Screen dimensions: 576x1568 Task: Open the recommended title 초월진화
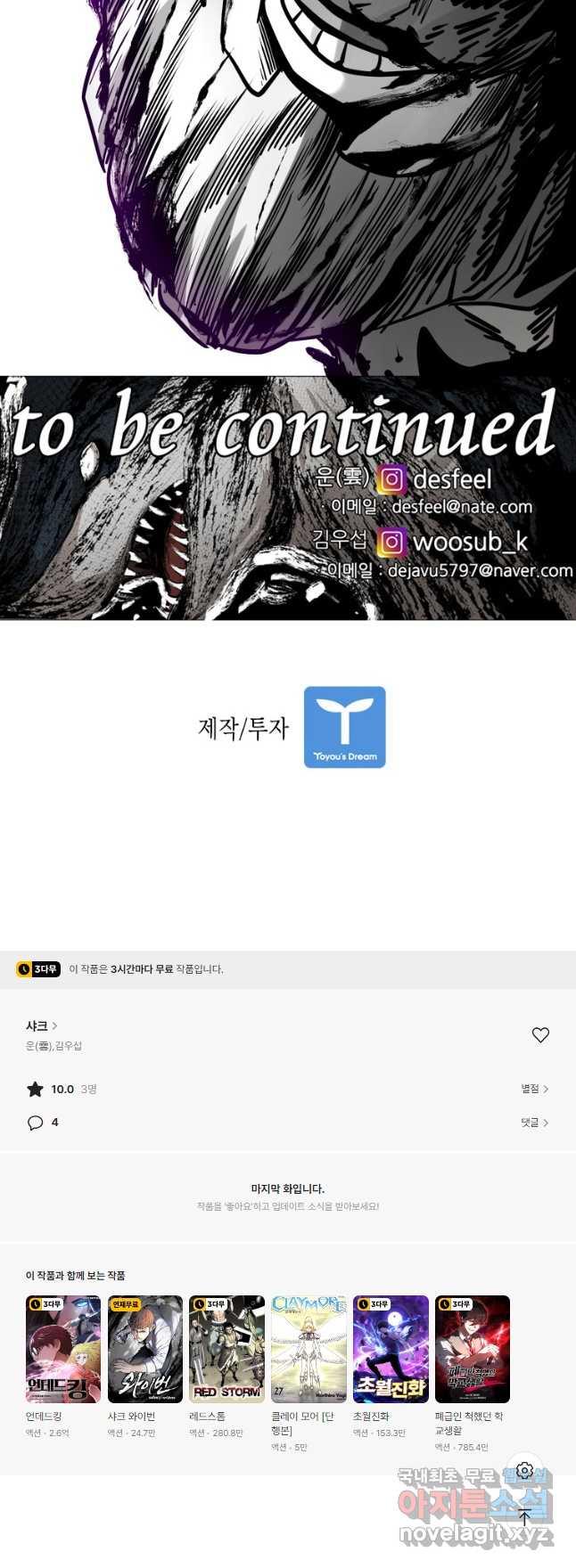click(x=391, y=1349)
